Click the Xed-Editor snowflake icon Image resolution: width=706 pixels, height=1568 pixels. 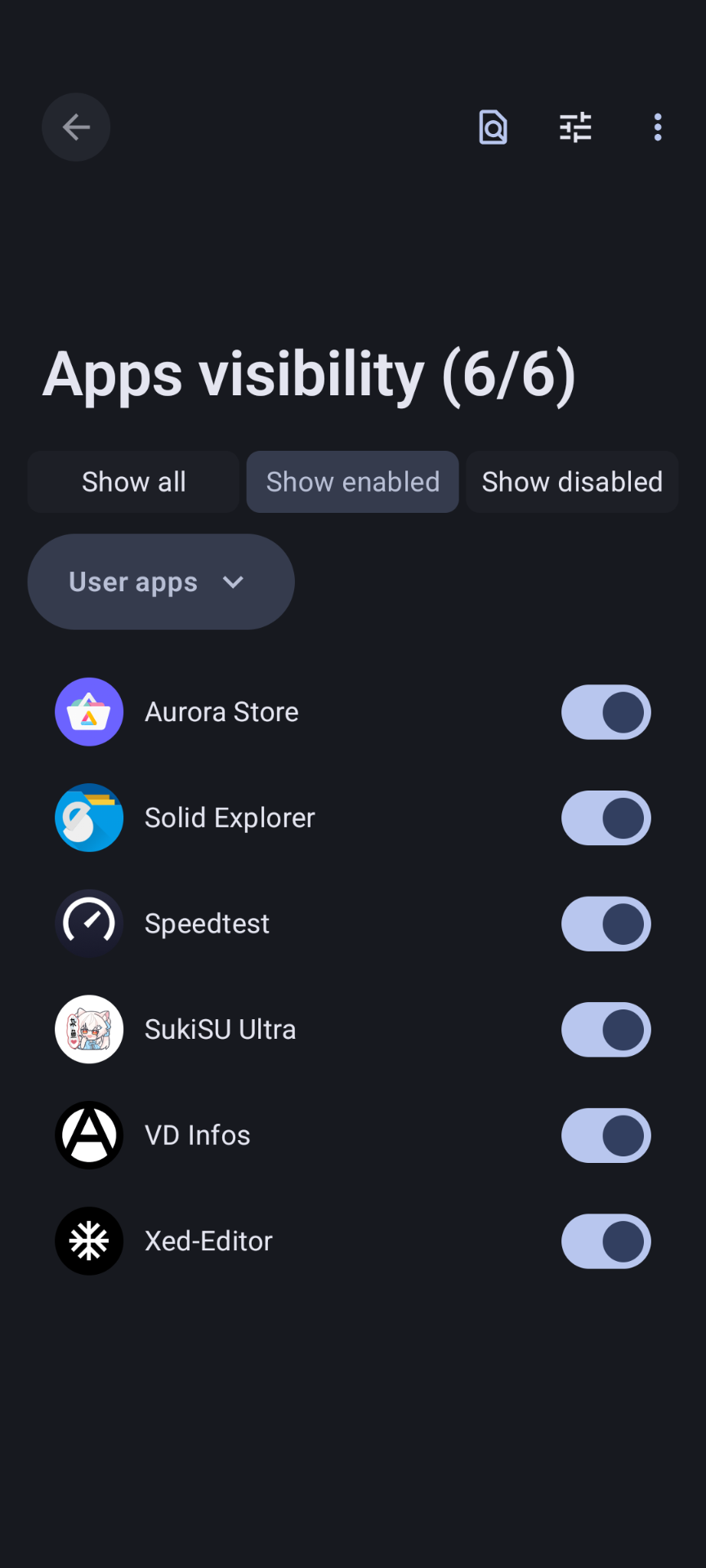click(x=89, y=1241)
